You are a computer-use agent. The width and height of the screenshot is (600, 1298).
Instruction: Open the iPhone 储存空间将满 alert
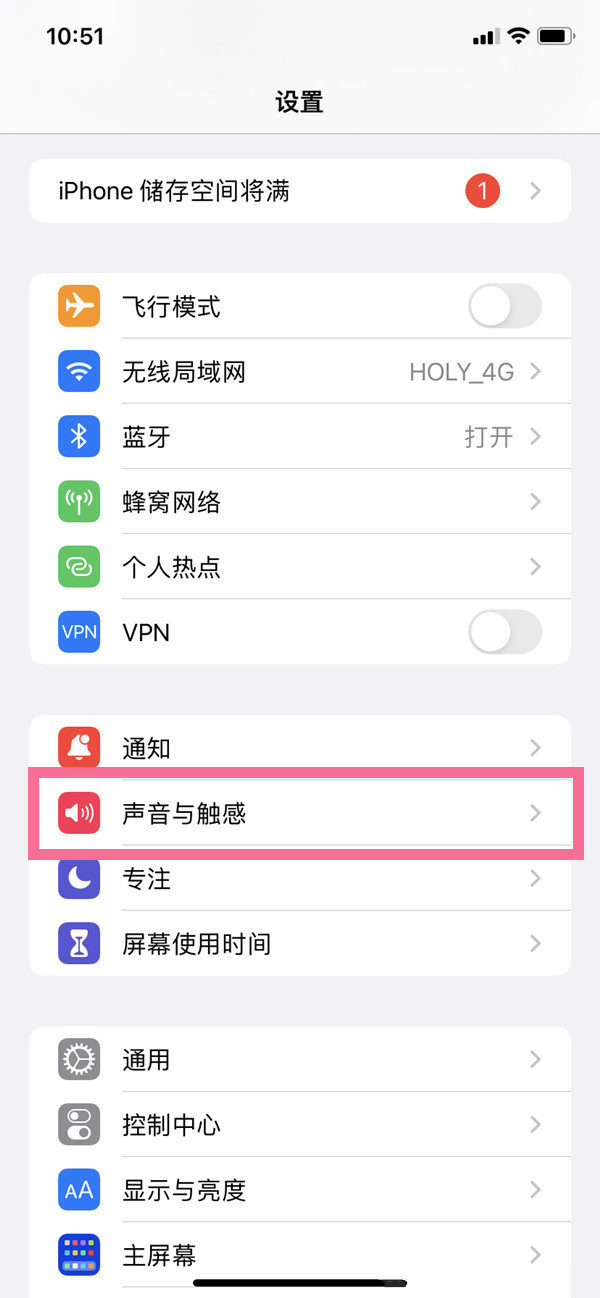(300, 190)
